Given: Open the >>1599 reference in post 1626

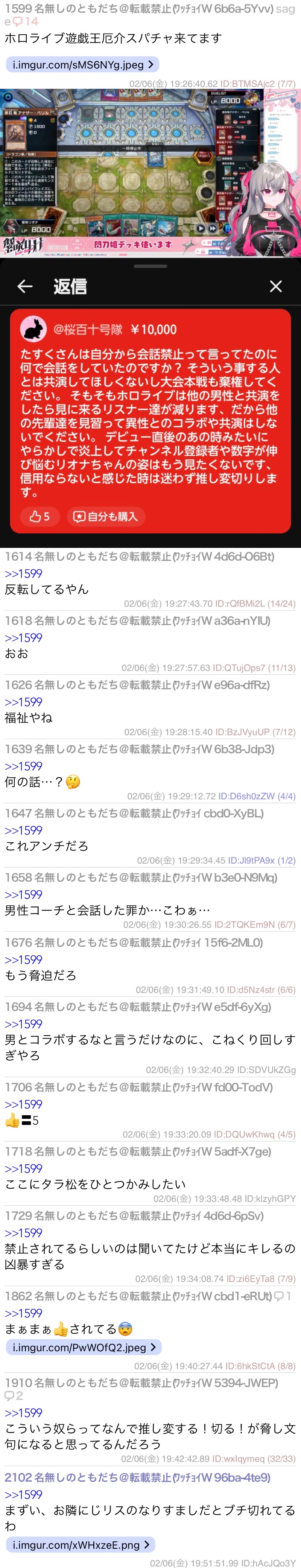Looking at the screenshot, I should coord(23,702).
